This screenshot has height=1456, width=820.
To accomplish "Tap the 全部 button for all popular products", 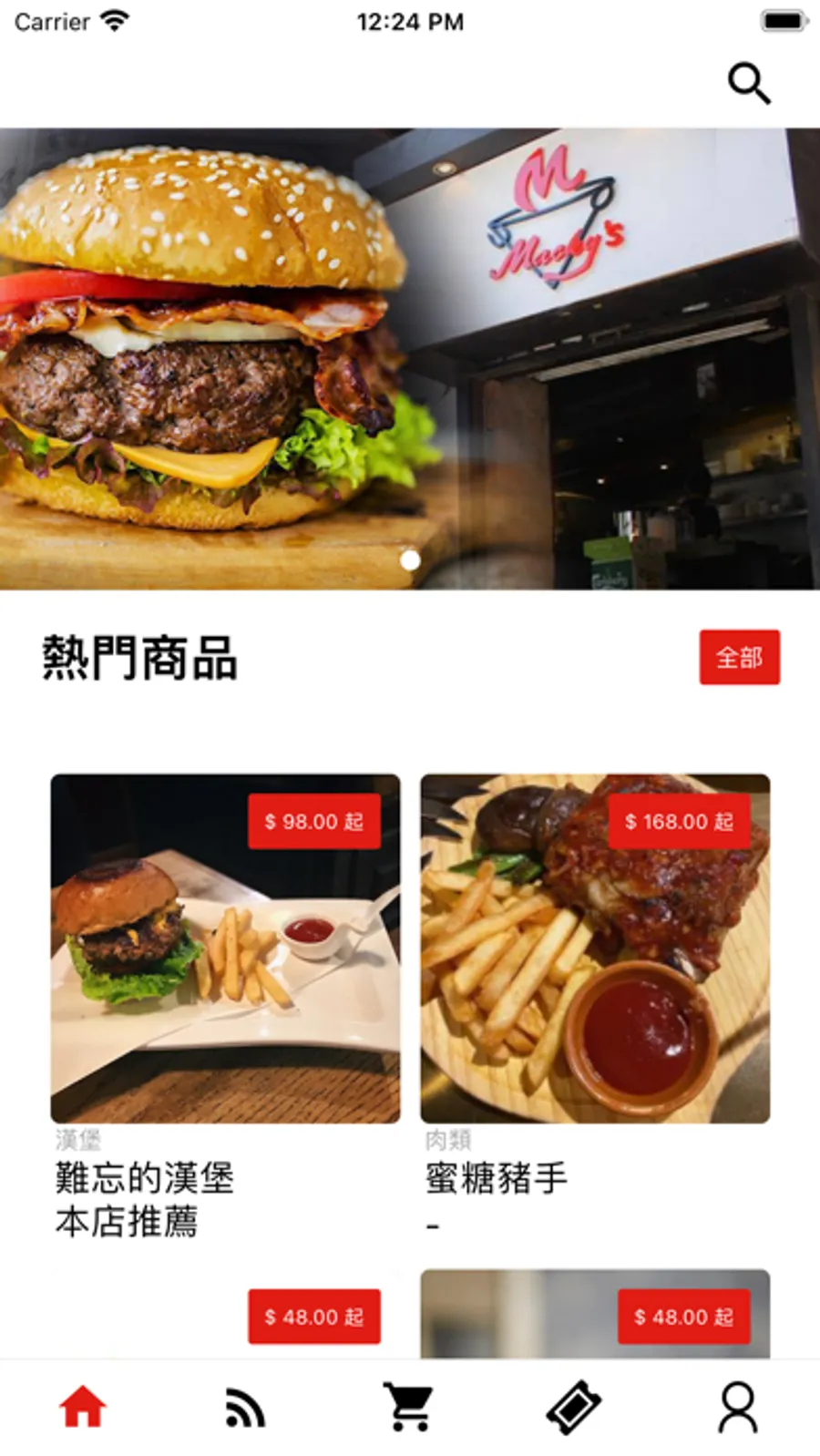I will [739, 657].
